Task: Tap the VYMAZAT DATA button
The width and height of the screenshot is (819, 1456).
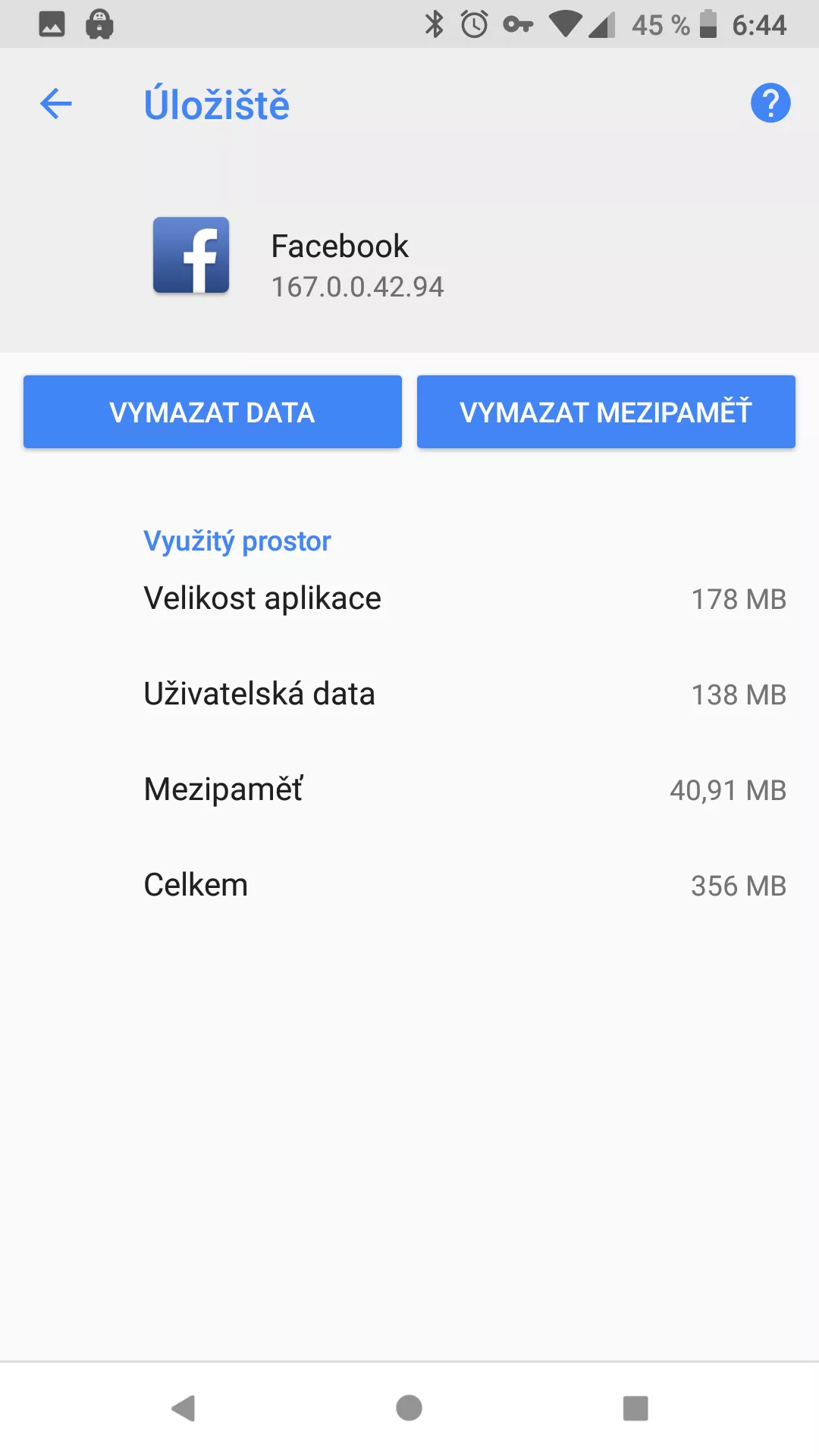Action: [x=212, y=412]
